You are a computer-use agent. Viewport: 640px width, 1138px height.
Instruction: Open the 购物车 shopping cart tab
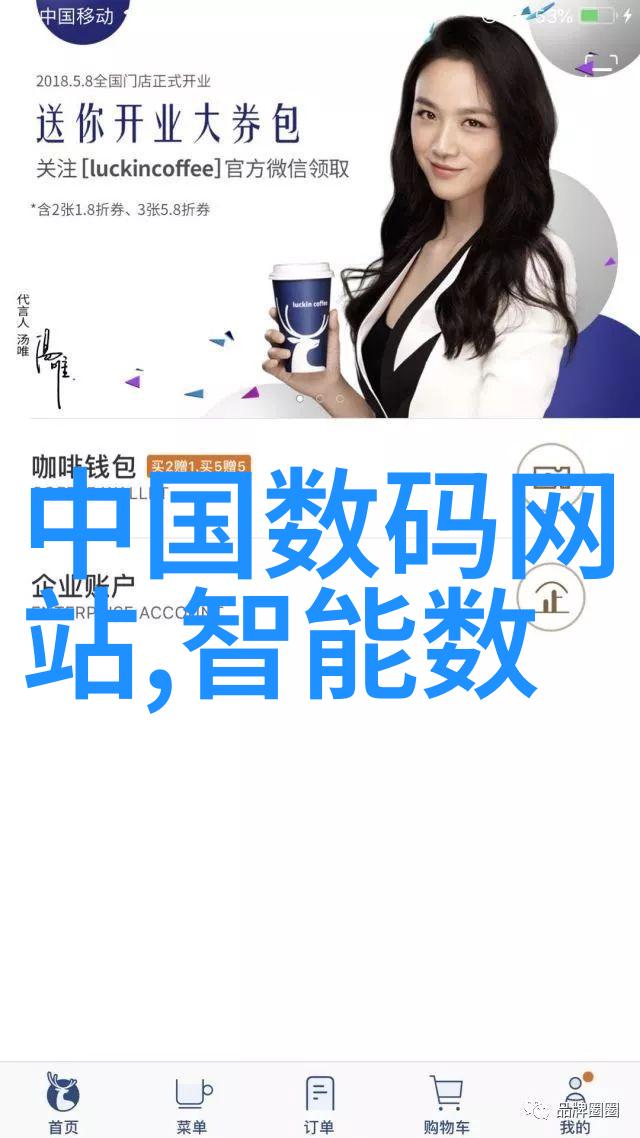(447, 1105)
